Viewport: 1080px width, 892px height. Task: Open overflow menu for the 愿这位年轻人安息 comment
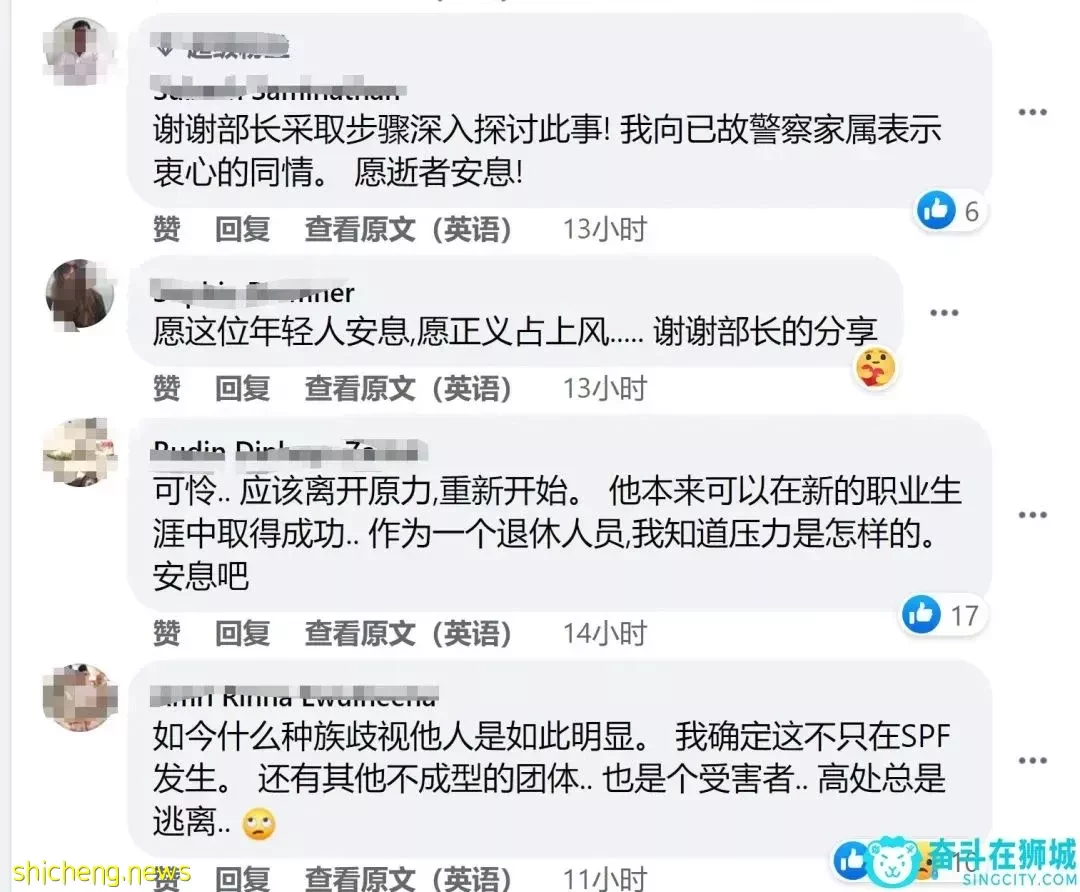[943, 313]
